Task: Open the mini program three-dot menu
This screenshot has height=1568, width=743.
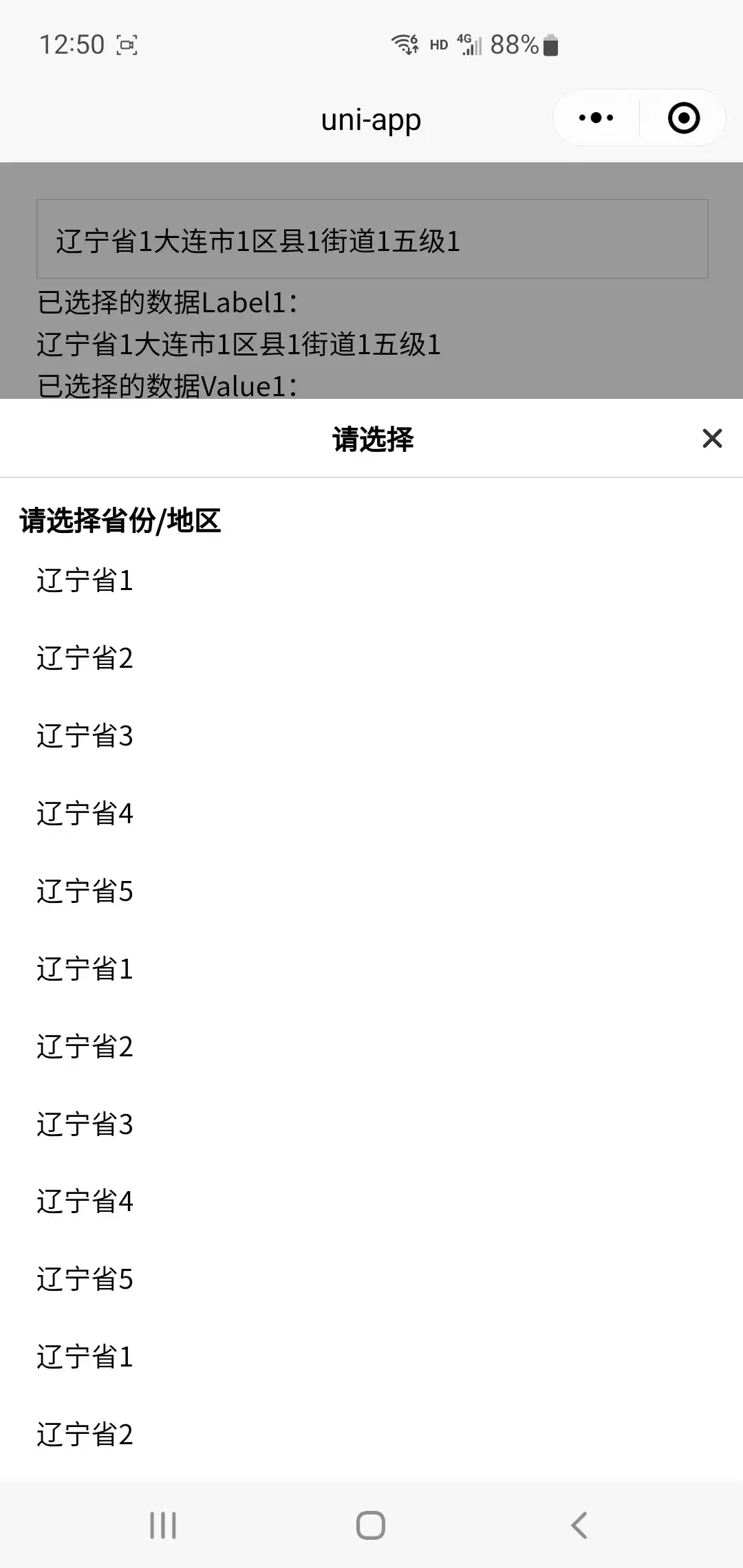Action: [x=596, y=118]
